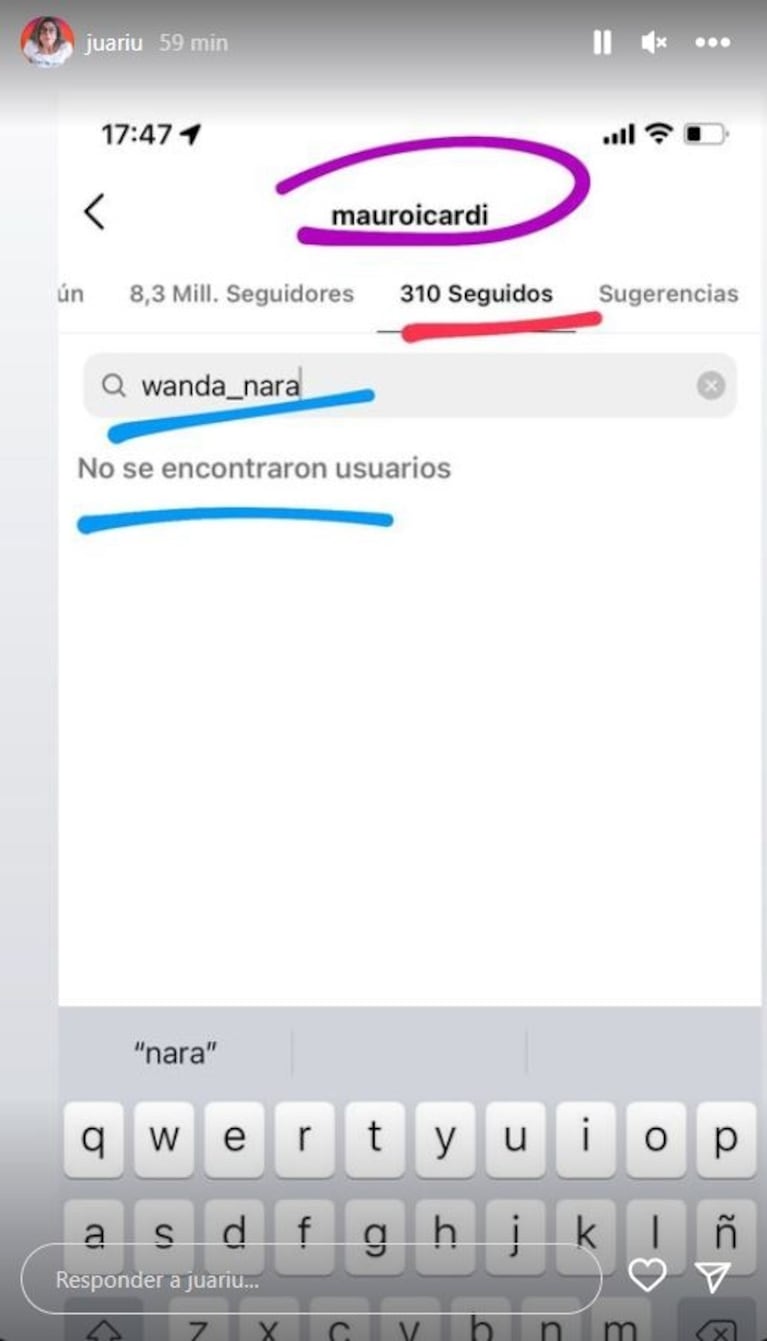Screen dimensions: 767x1341
Task: Focus the 'Responder a juariu' reply field
Action: coord(310,1279)
